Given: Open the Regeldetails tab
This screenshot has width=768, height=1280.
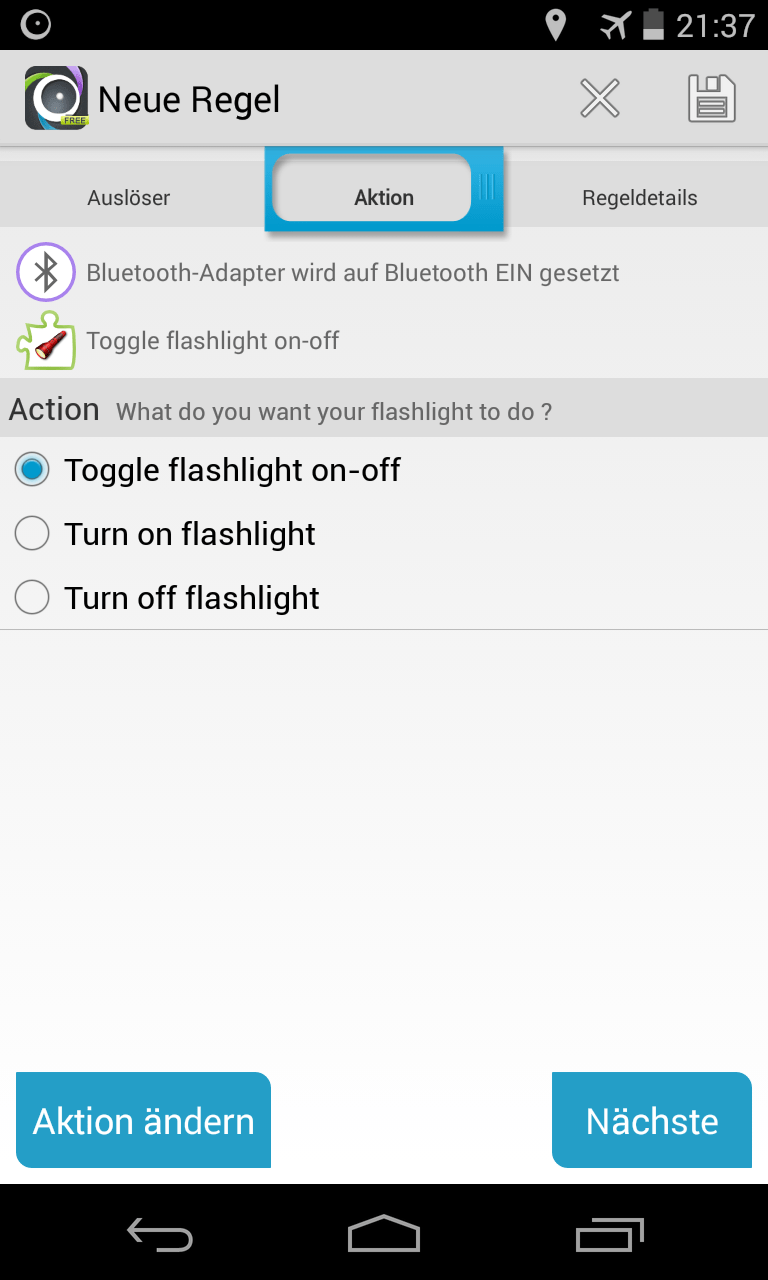Looking at the screenshot, I should coord(639,198).
